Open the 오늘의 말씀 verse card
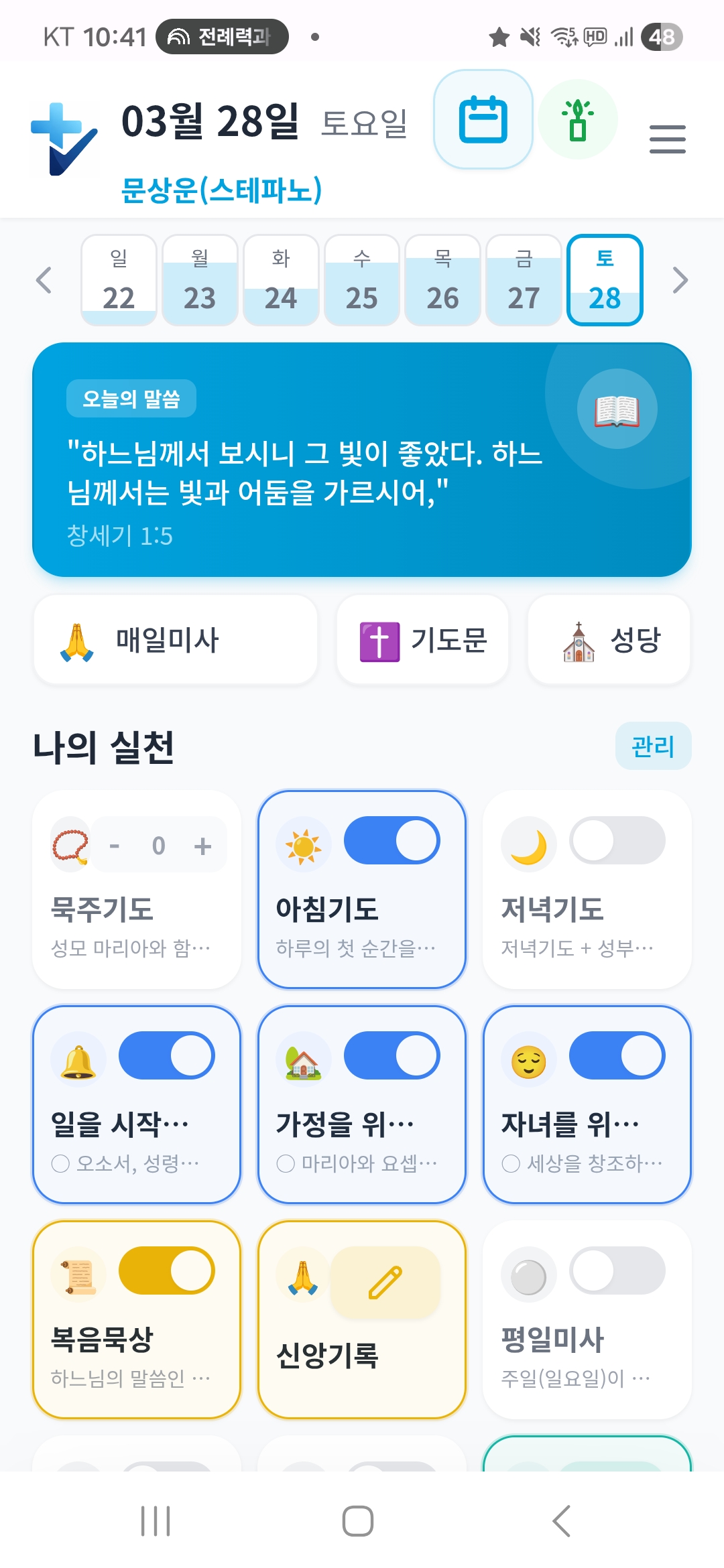 [362, 460]
